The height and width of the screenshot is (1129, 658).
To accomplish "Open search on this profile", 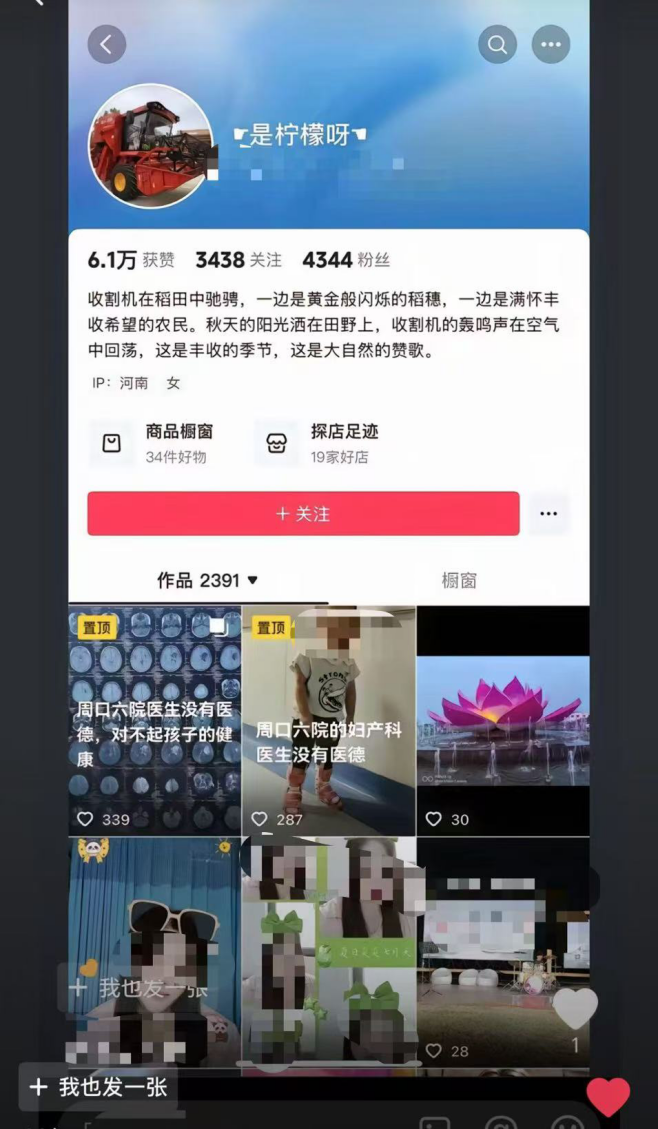I will point(497,44).
